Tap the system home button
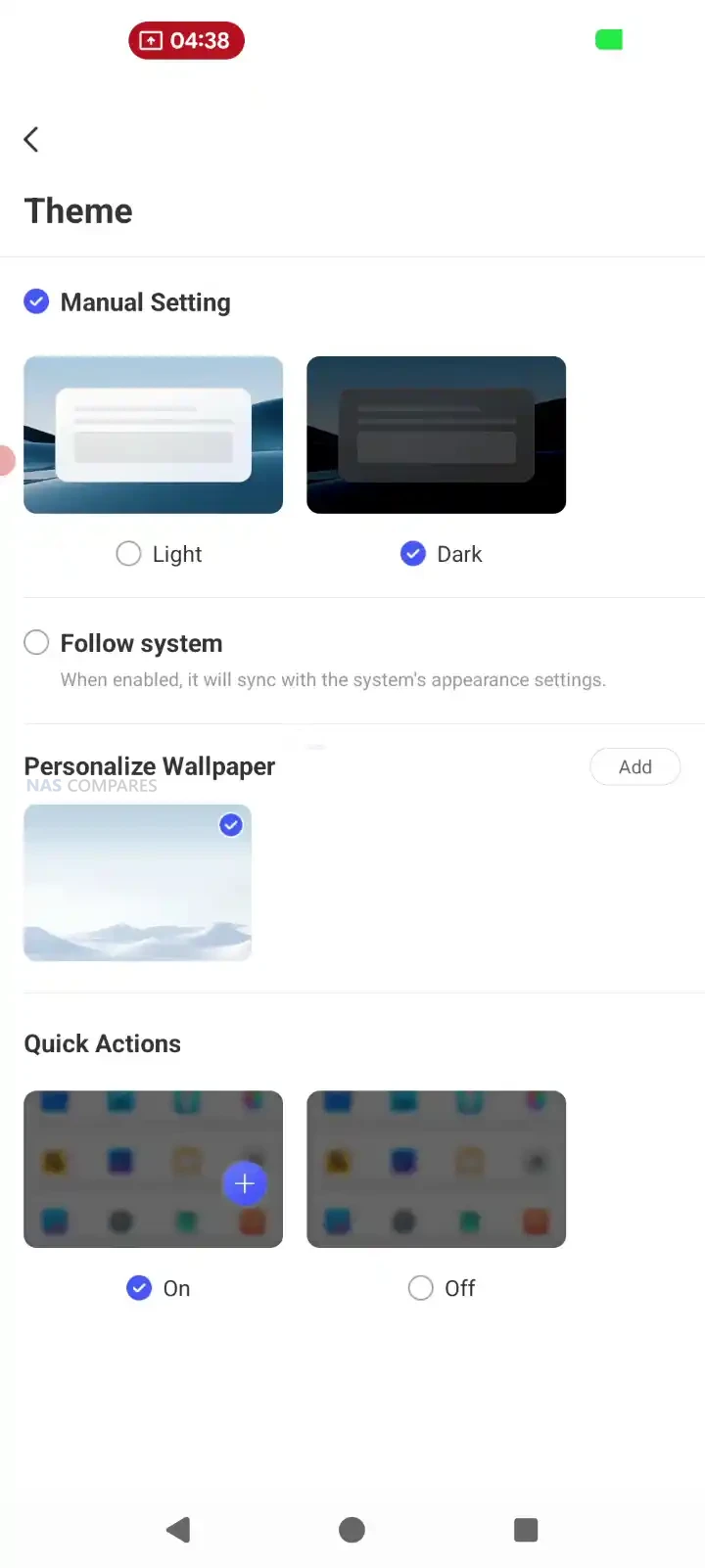This screenshot has height=1568, width=705. point(352,1530)
